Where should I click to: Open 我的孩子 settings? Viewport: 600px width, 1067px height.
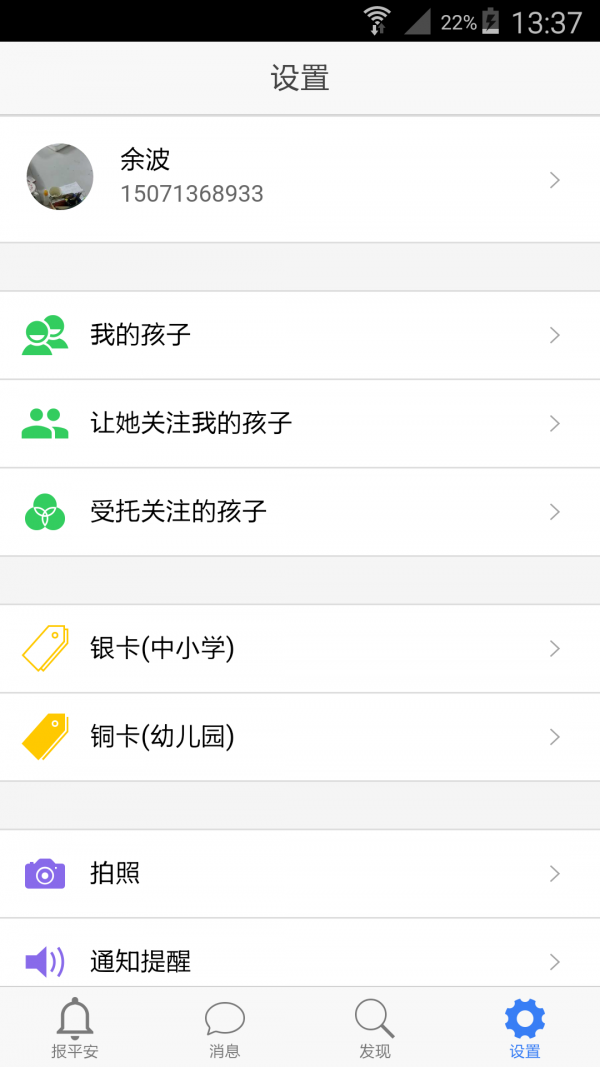point(300,335)
